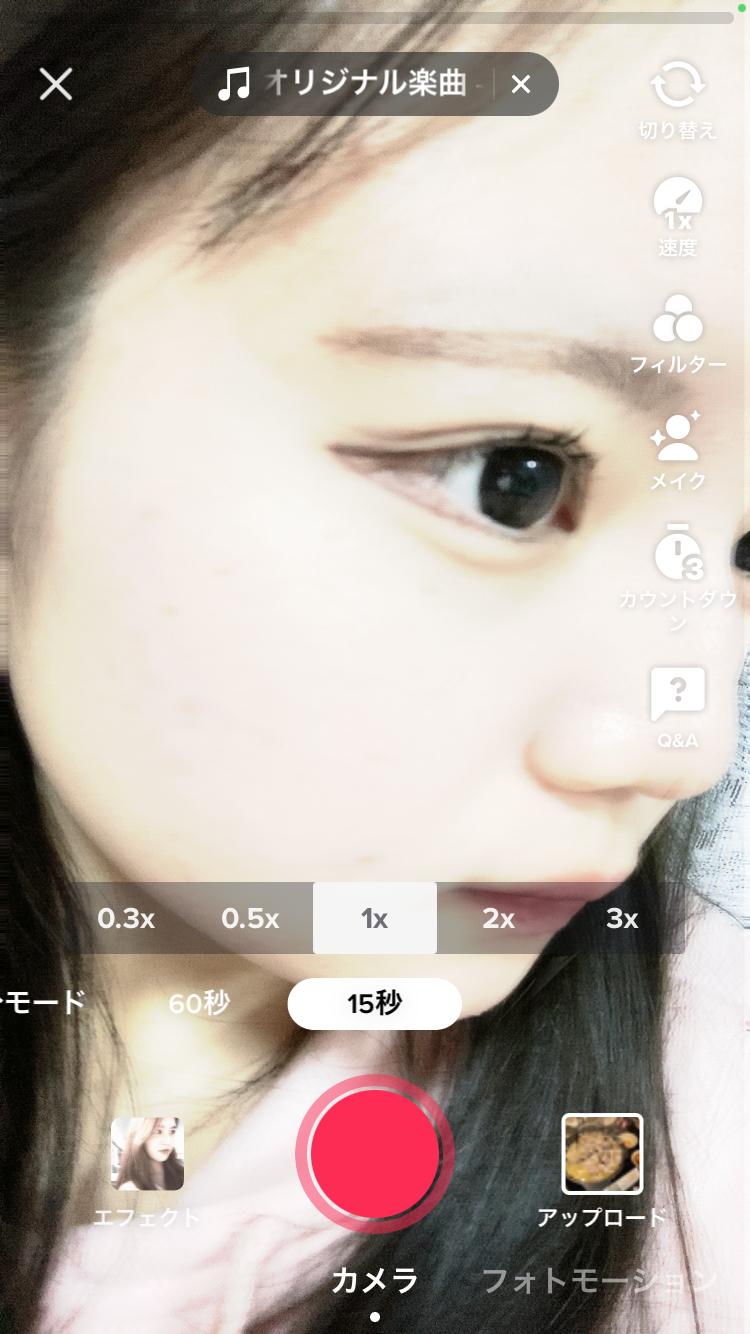Select the 15秒 video length
The width and height of the screenshot is (750, 1334).
(374, 1003)
